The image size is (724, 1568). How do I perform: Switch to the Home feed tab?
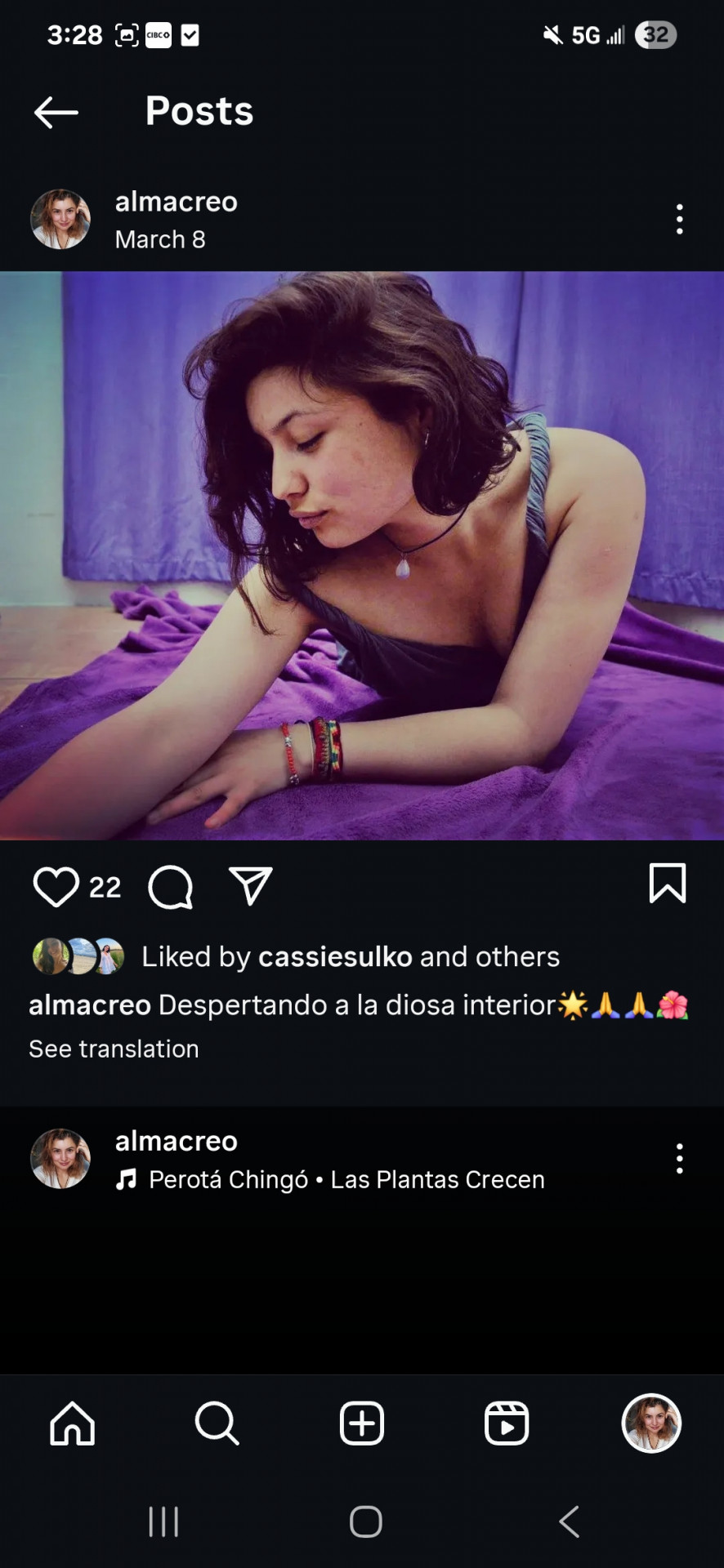tap(73, 1423)
